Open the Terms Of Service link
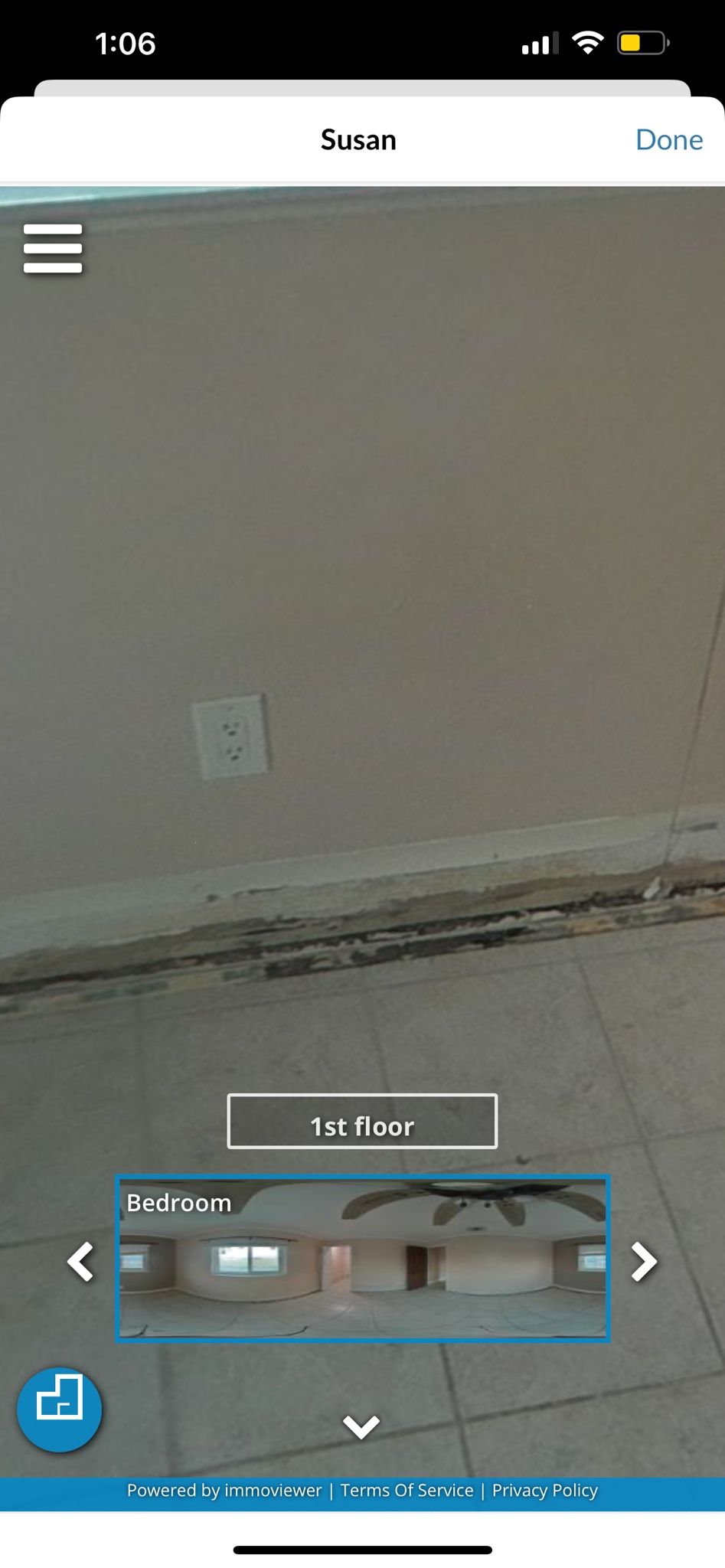725x1568 pixels. tap(407, 1491)
